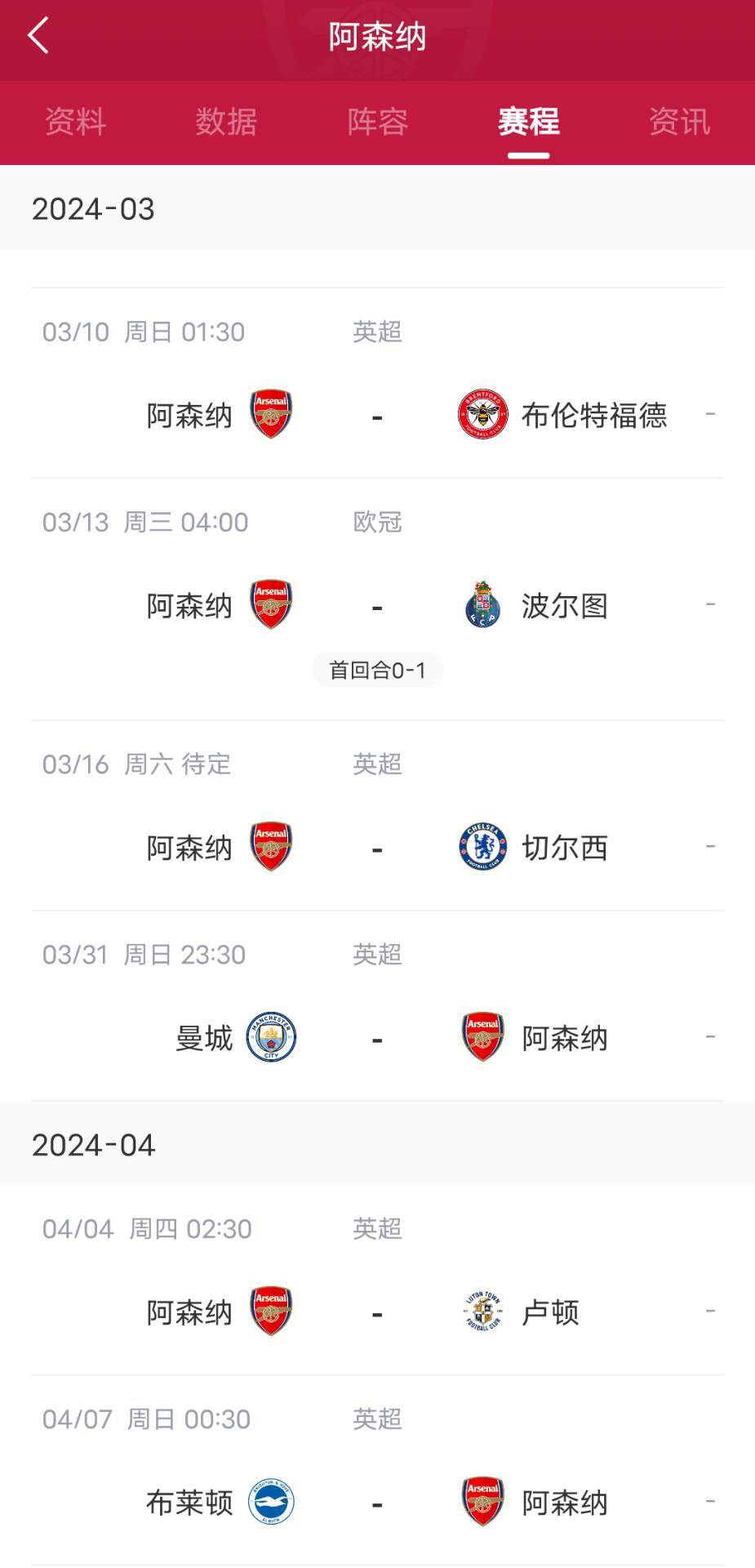View the 阿森纳 vs 卢顿 match
The image size is (755, 1568).
tap(377, 1312)
